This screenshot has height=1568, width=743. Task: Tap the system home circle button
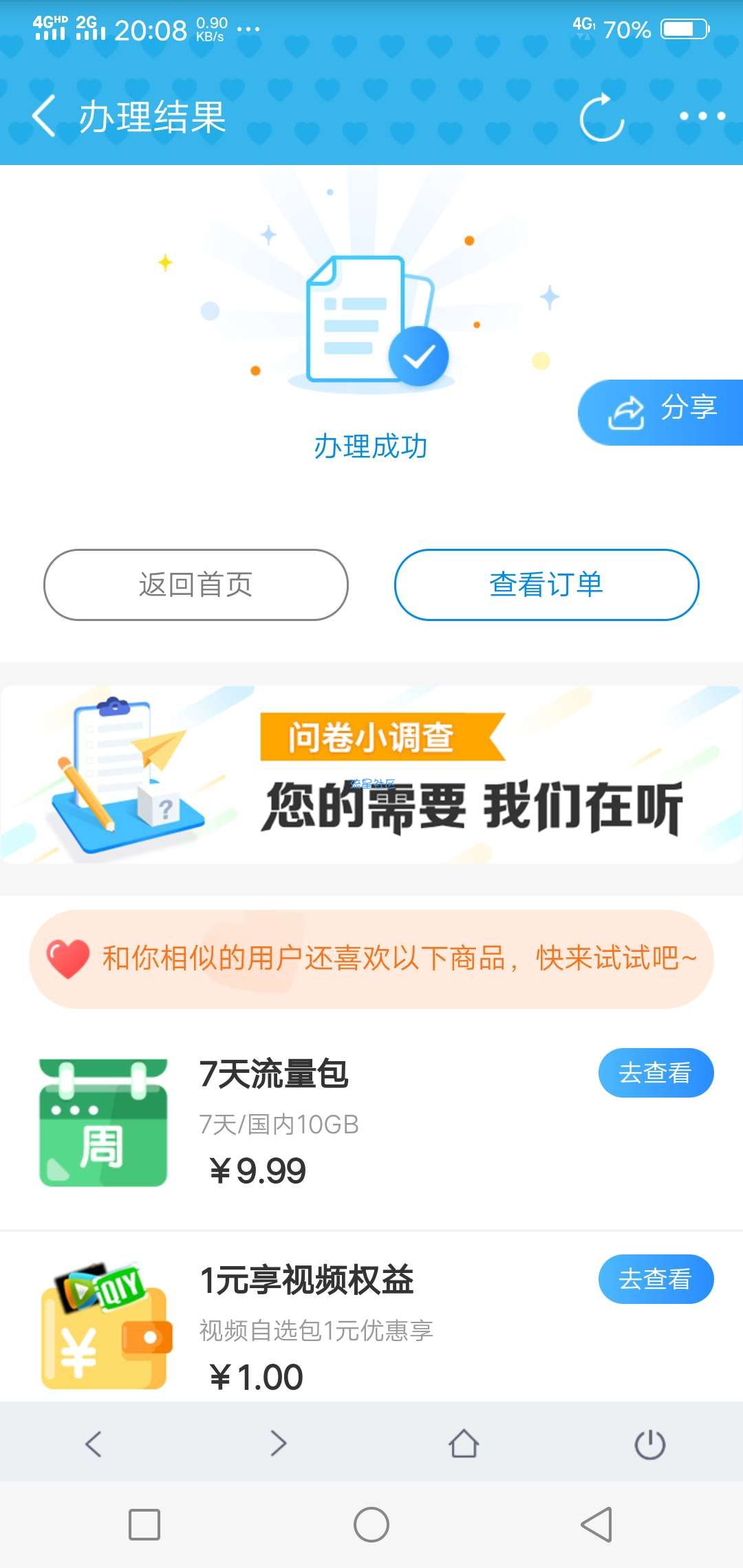[x=371, y=1525]
